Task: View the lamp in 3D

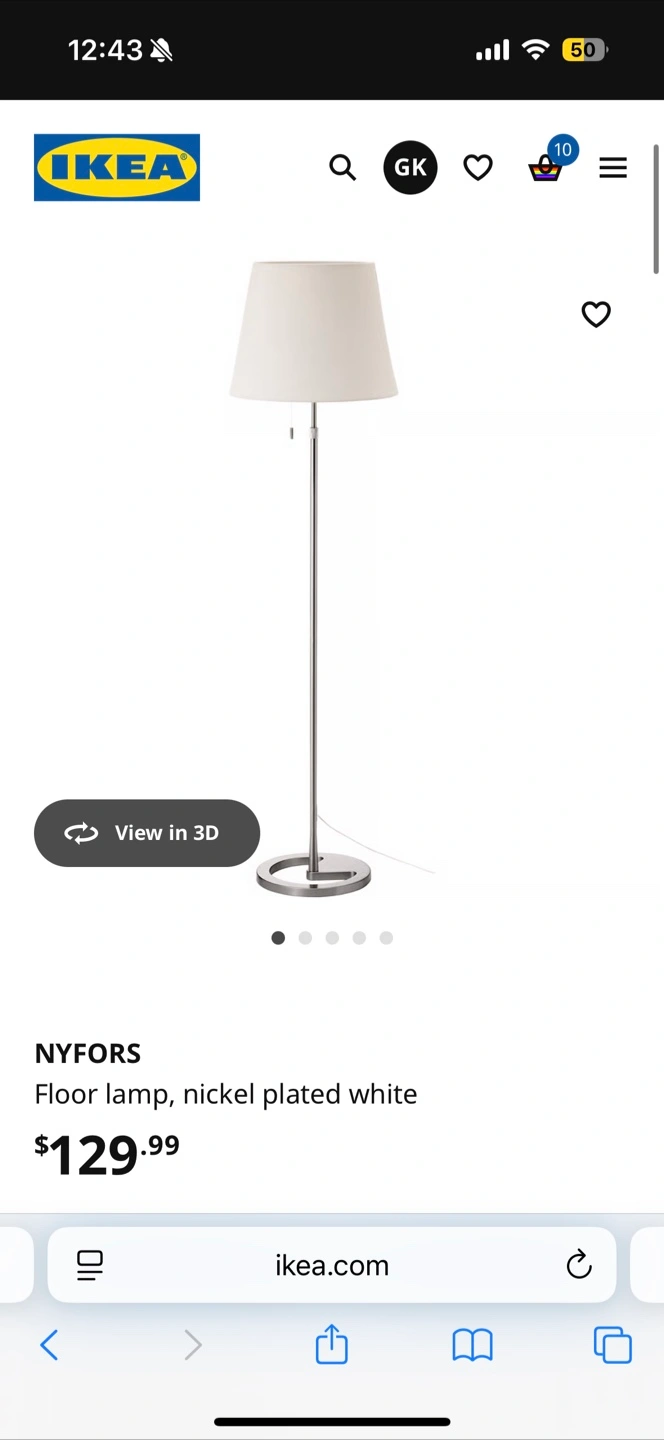Action: tap(147, 833)
